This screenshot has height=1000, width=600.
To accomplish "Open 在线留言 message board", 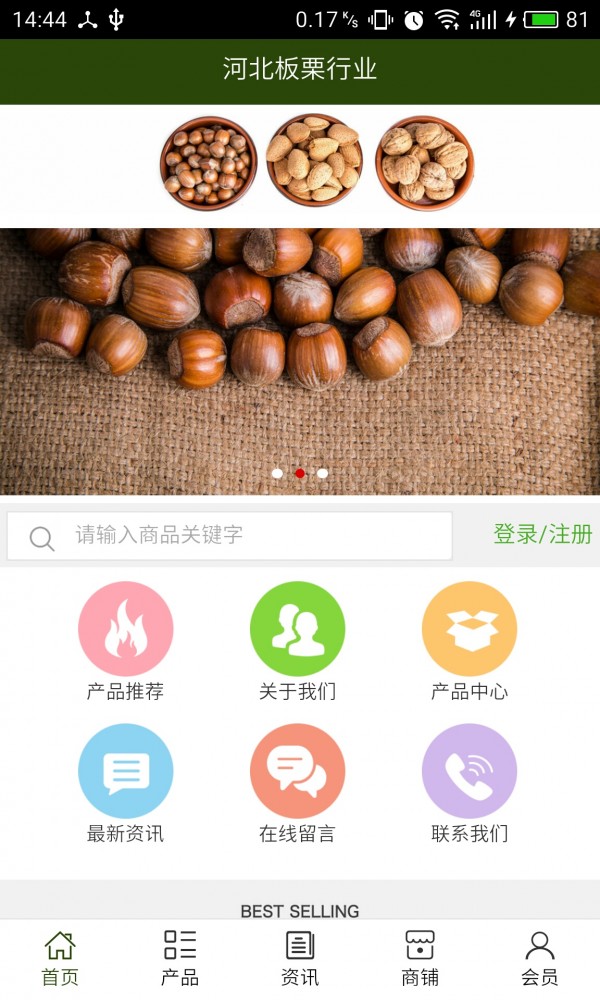I will pyautogui.click(x=297, y=772).
